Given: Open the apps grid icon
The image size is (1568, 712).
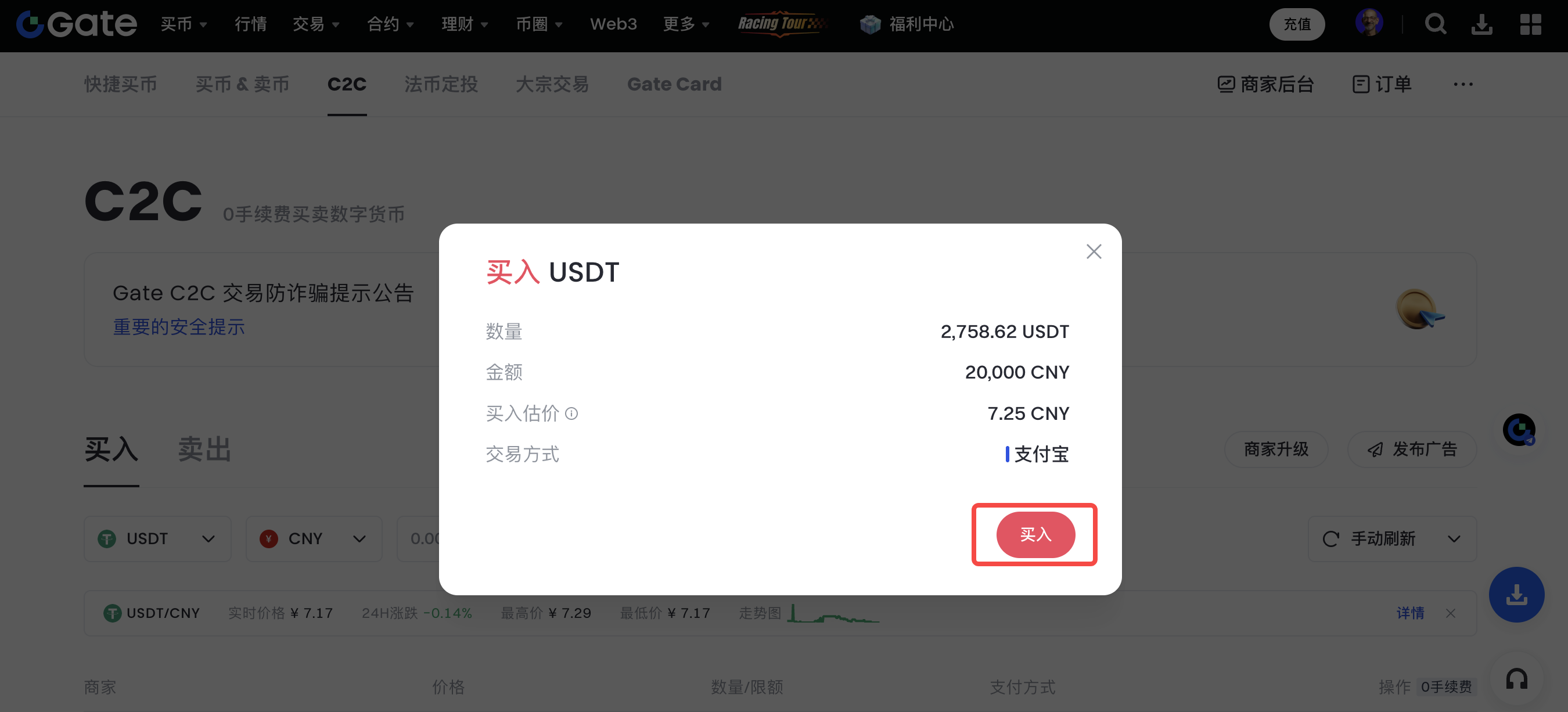Looking at the screenshot, I should 1530,24.
